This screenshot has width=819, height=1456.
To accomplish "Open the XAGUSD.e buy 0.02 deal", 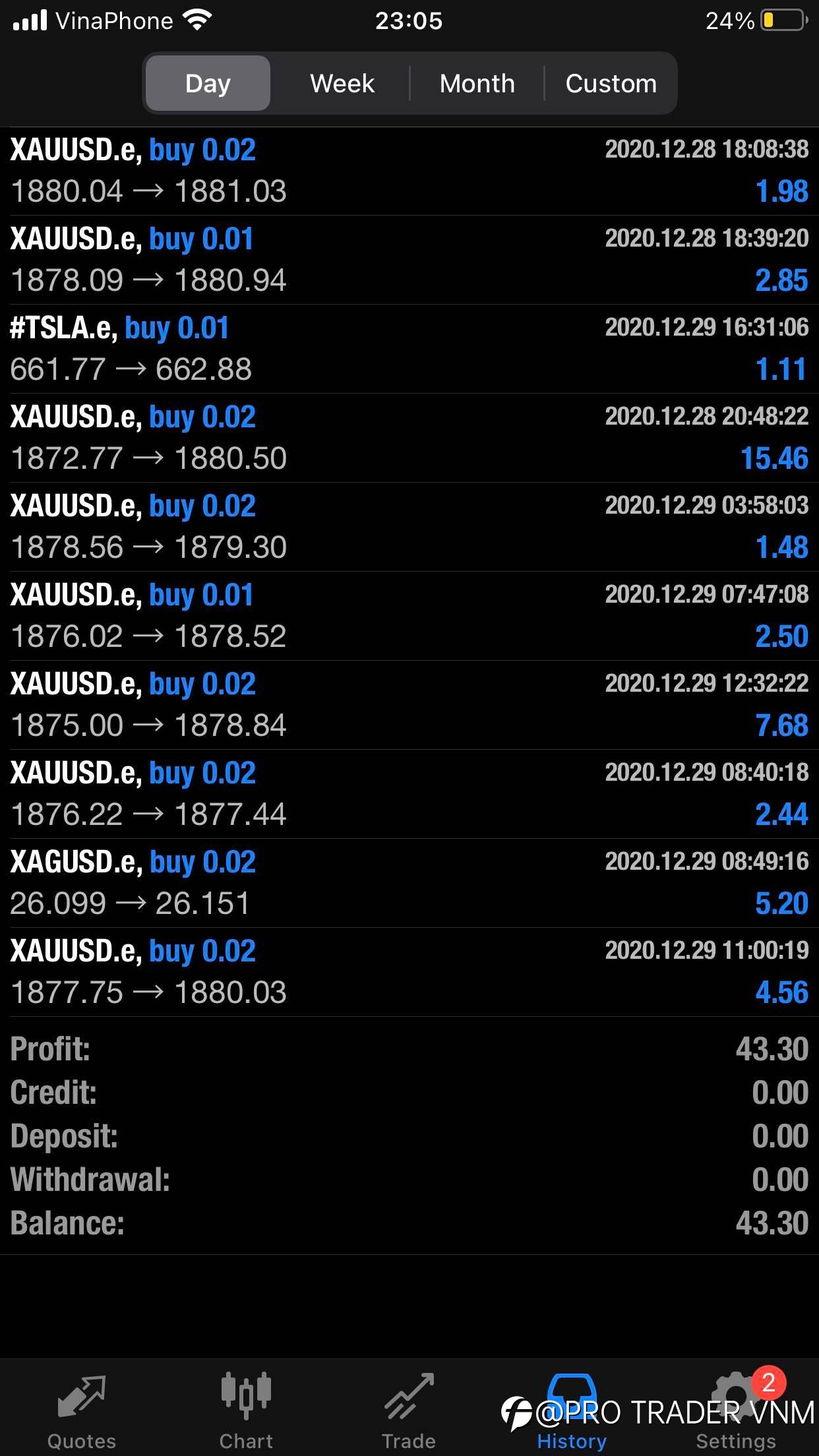I will (x=409, y=883).
